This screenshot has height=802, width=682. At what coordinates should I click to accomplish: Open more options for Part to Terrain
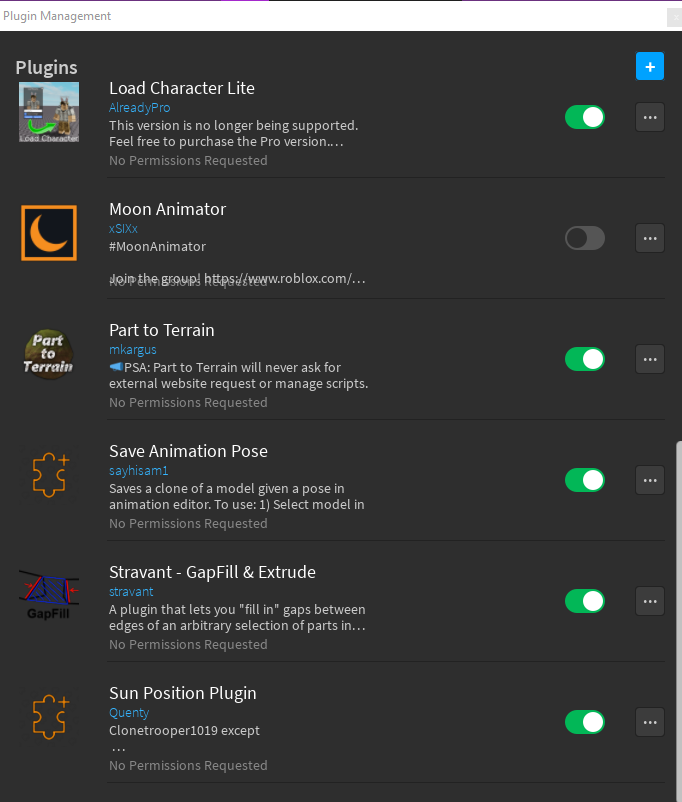pyautogui.click(x=650, y=359)
